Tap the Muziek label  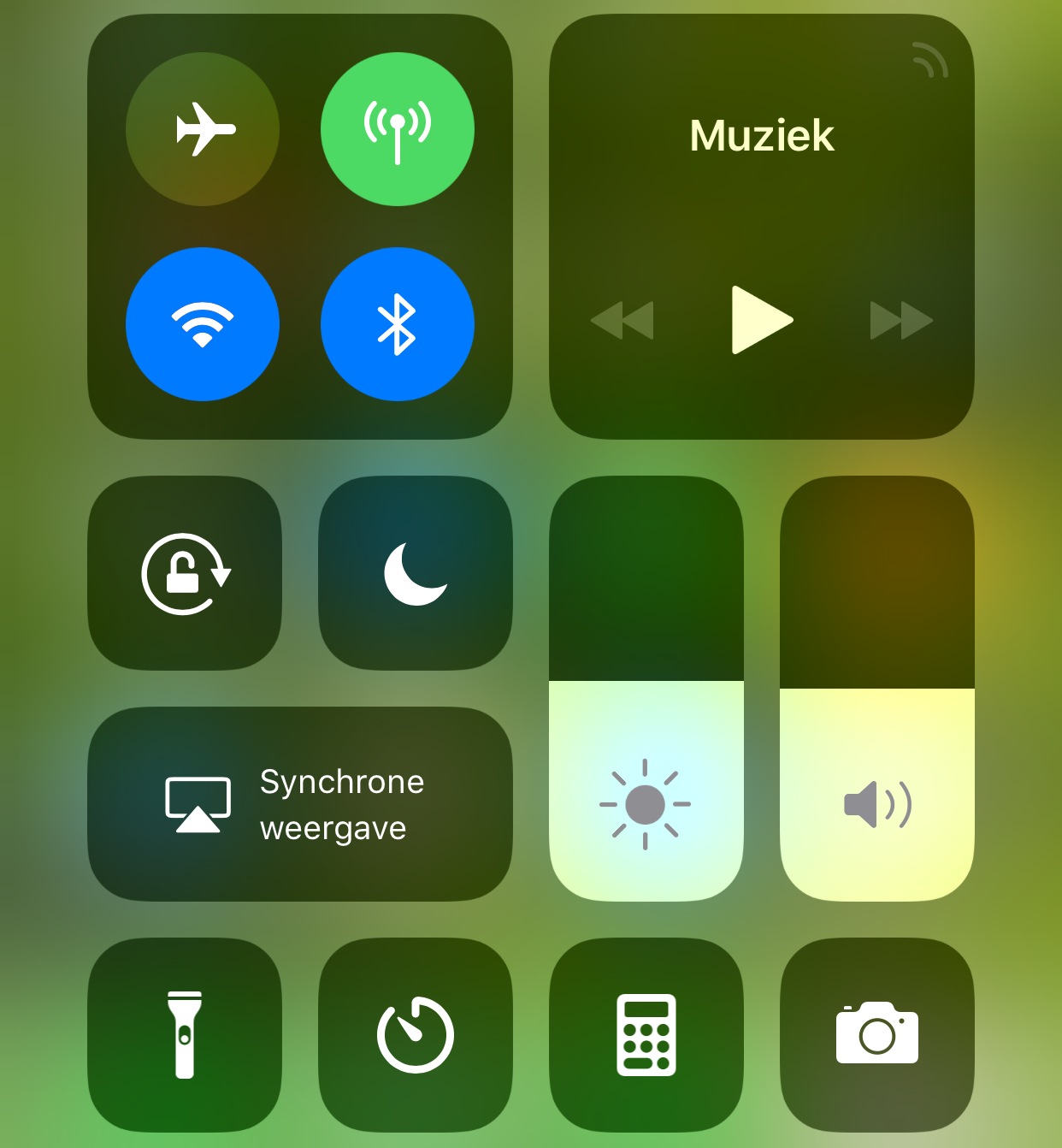(x=762, y=136)
